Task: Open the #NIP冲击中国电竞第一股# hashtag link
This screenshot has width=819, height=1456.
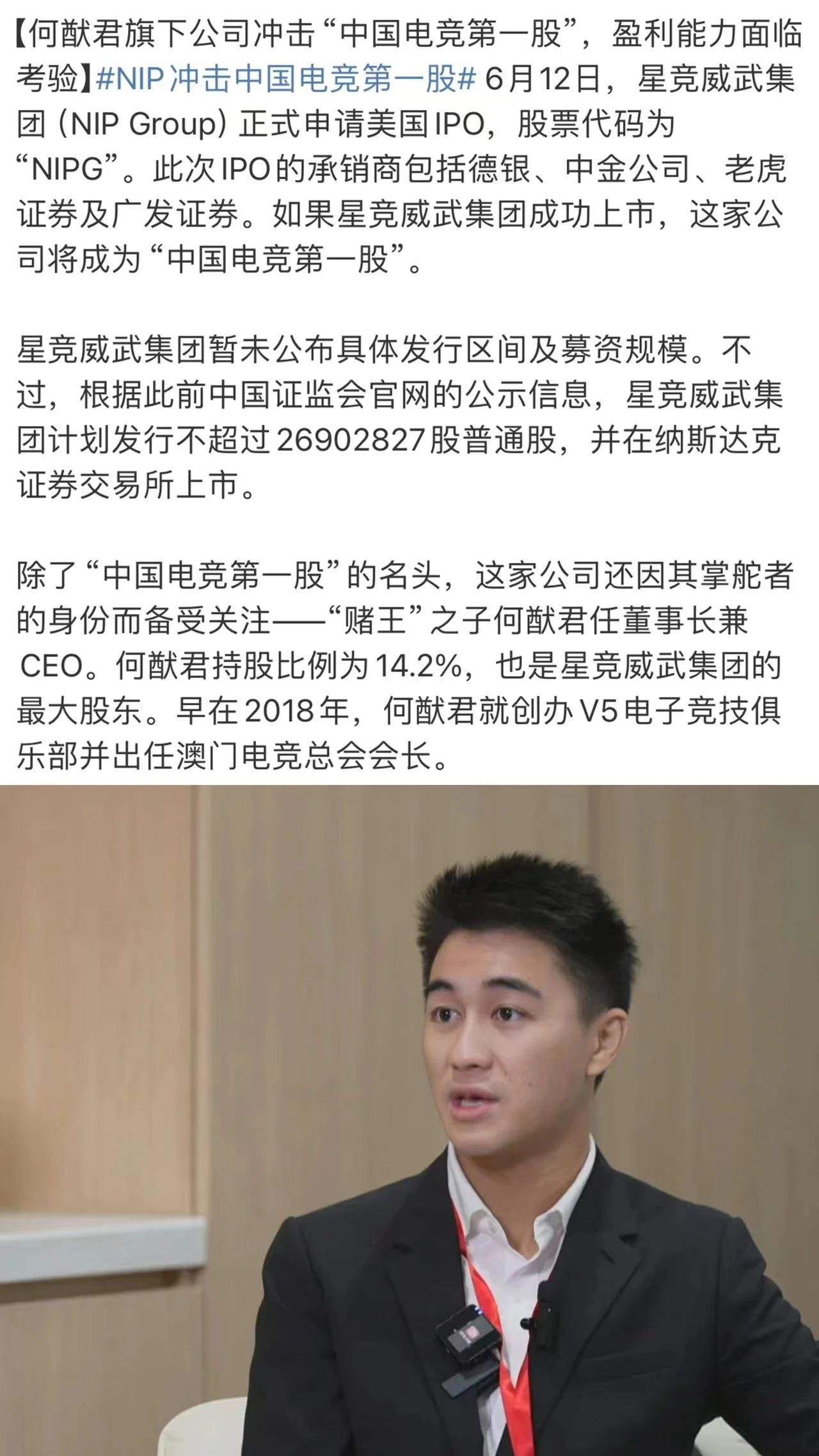Action: 286,80
